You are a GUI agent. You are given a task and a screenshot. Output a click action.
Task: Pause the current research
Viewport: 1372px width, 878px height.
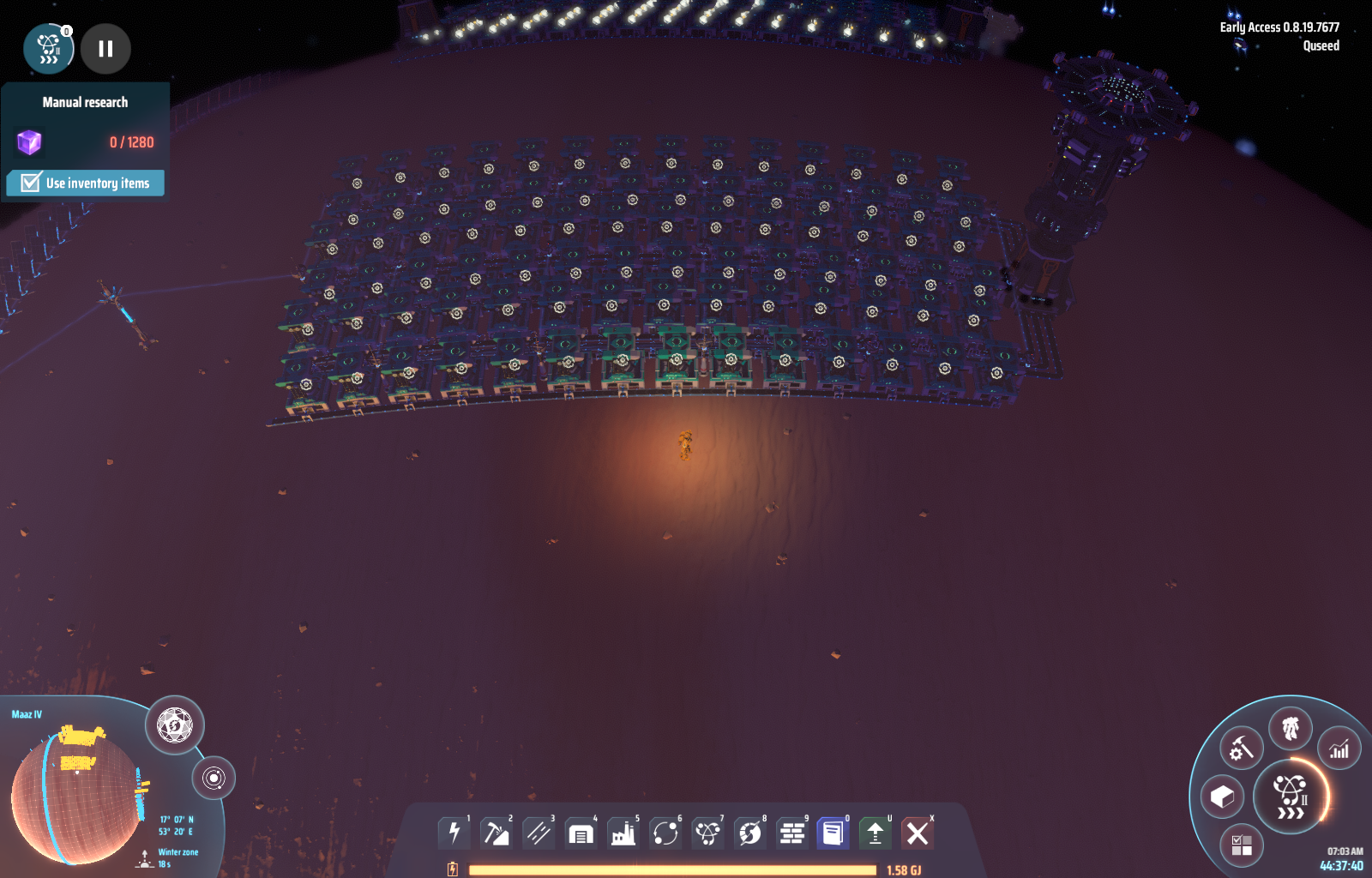[x=105, y=49]
